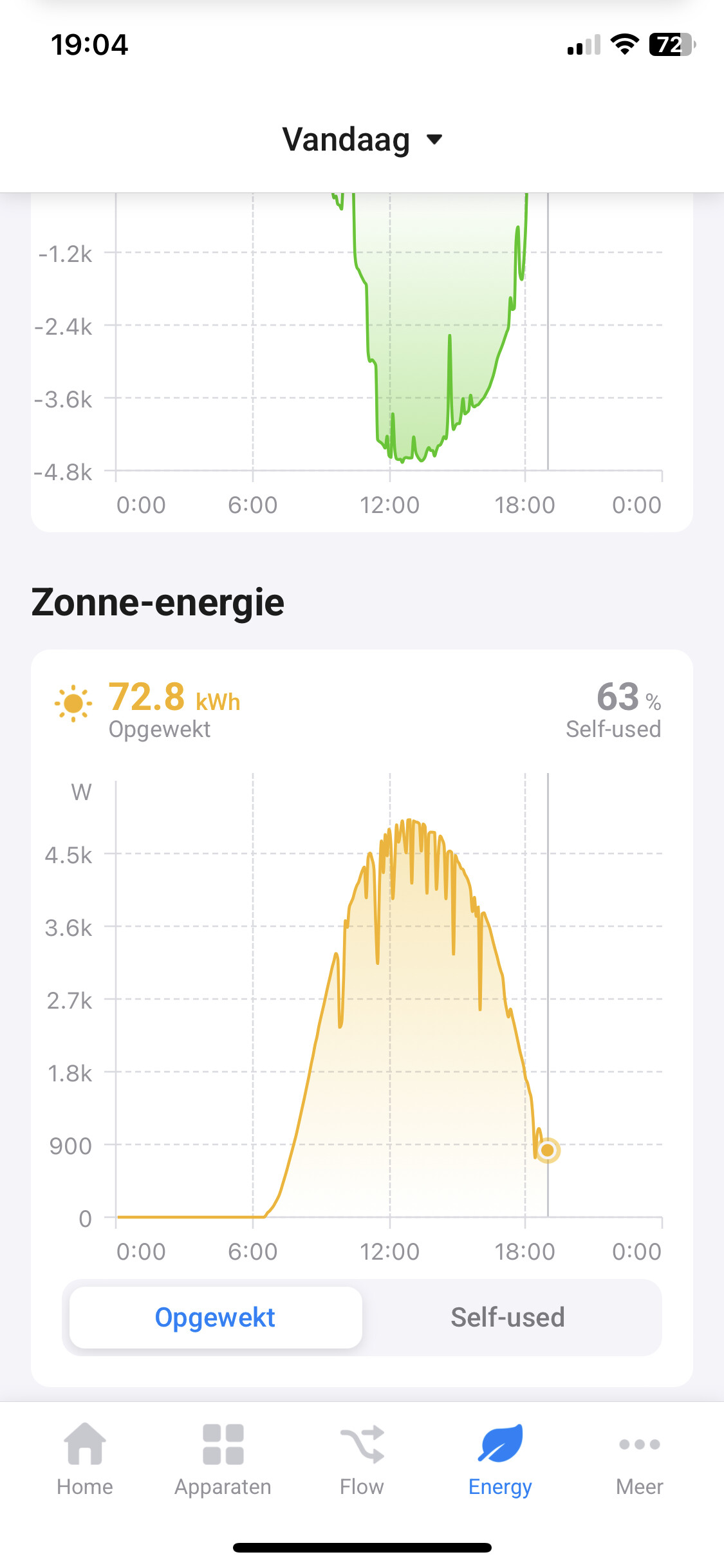Switch to the Self-used segment
The height and width of the screenshot is (1568, 724).
pyautogui.click(x=508, y=1318)
